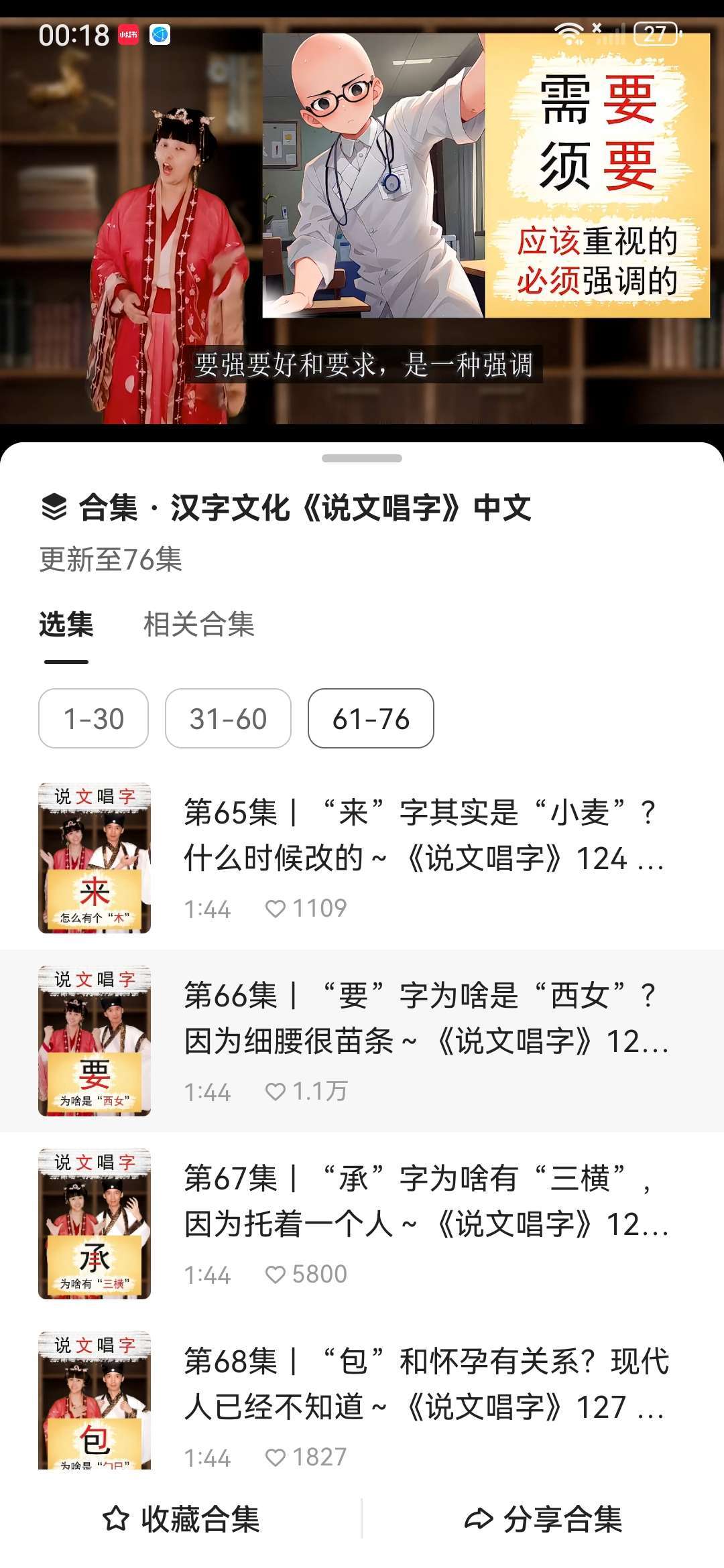Share the collection via 分享合集
This screenshot has height=1568, width=724.
click(543, 1519)
